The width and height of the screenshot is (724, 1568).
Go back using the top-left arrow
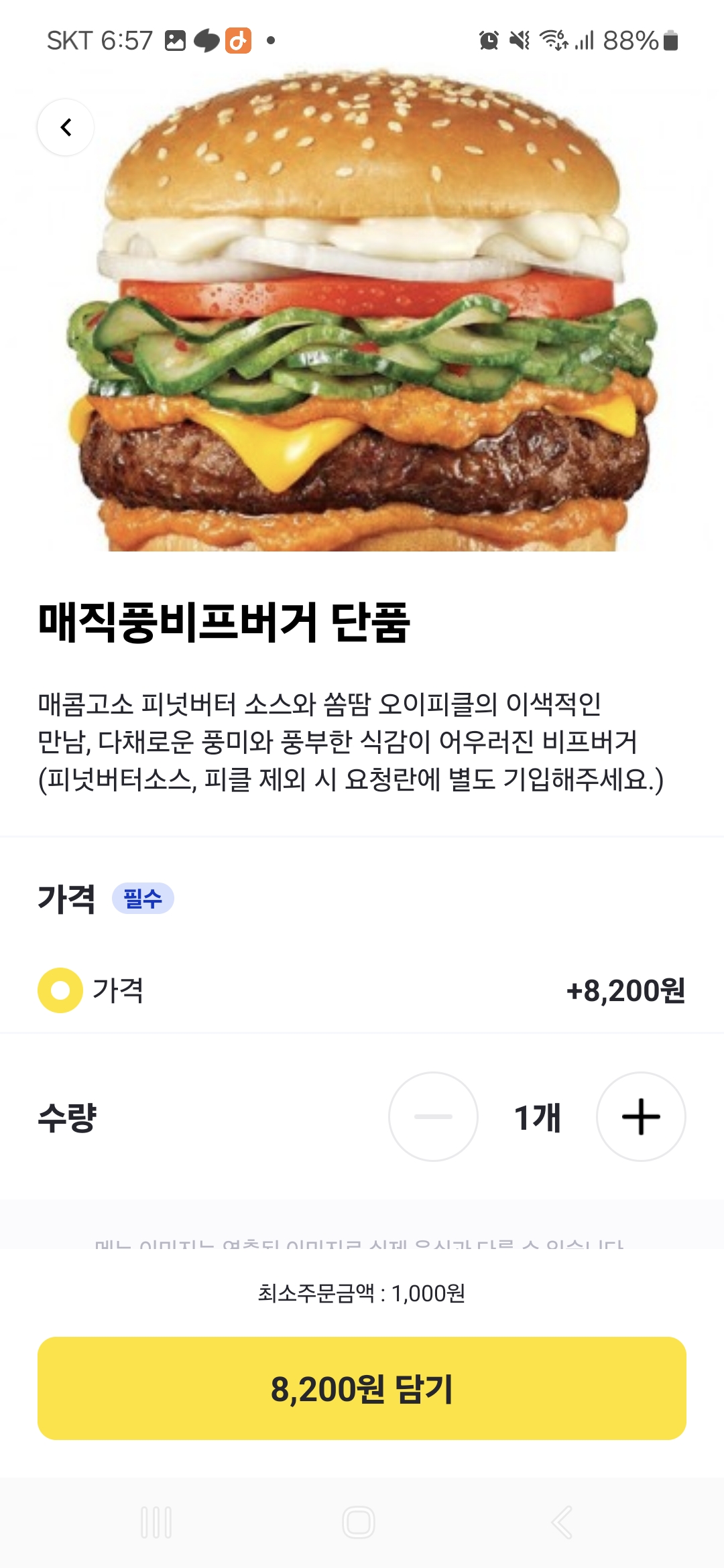pyautogui.click(x=66, y=127)
